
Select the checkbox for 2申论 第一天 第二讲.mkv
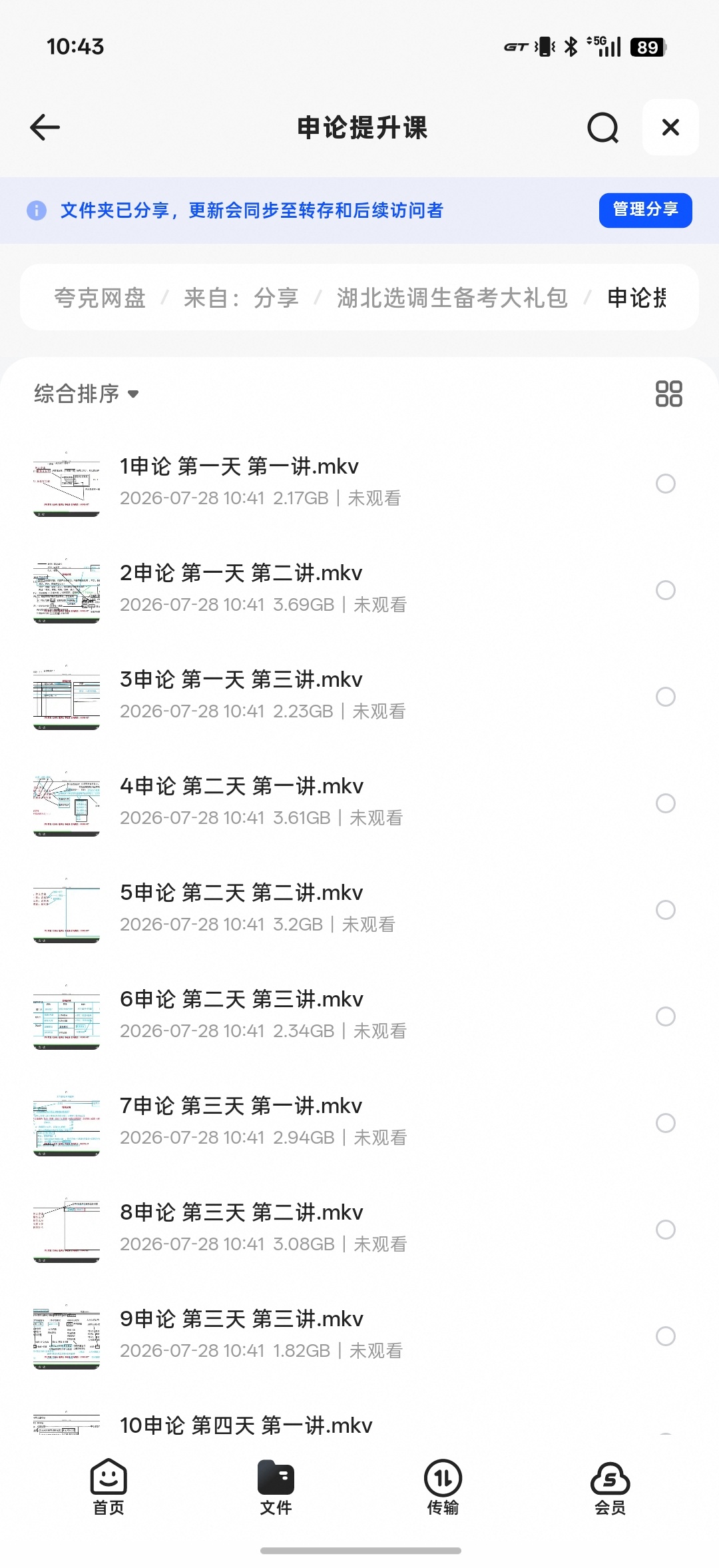pyautogui.click(x=665, y=590)
